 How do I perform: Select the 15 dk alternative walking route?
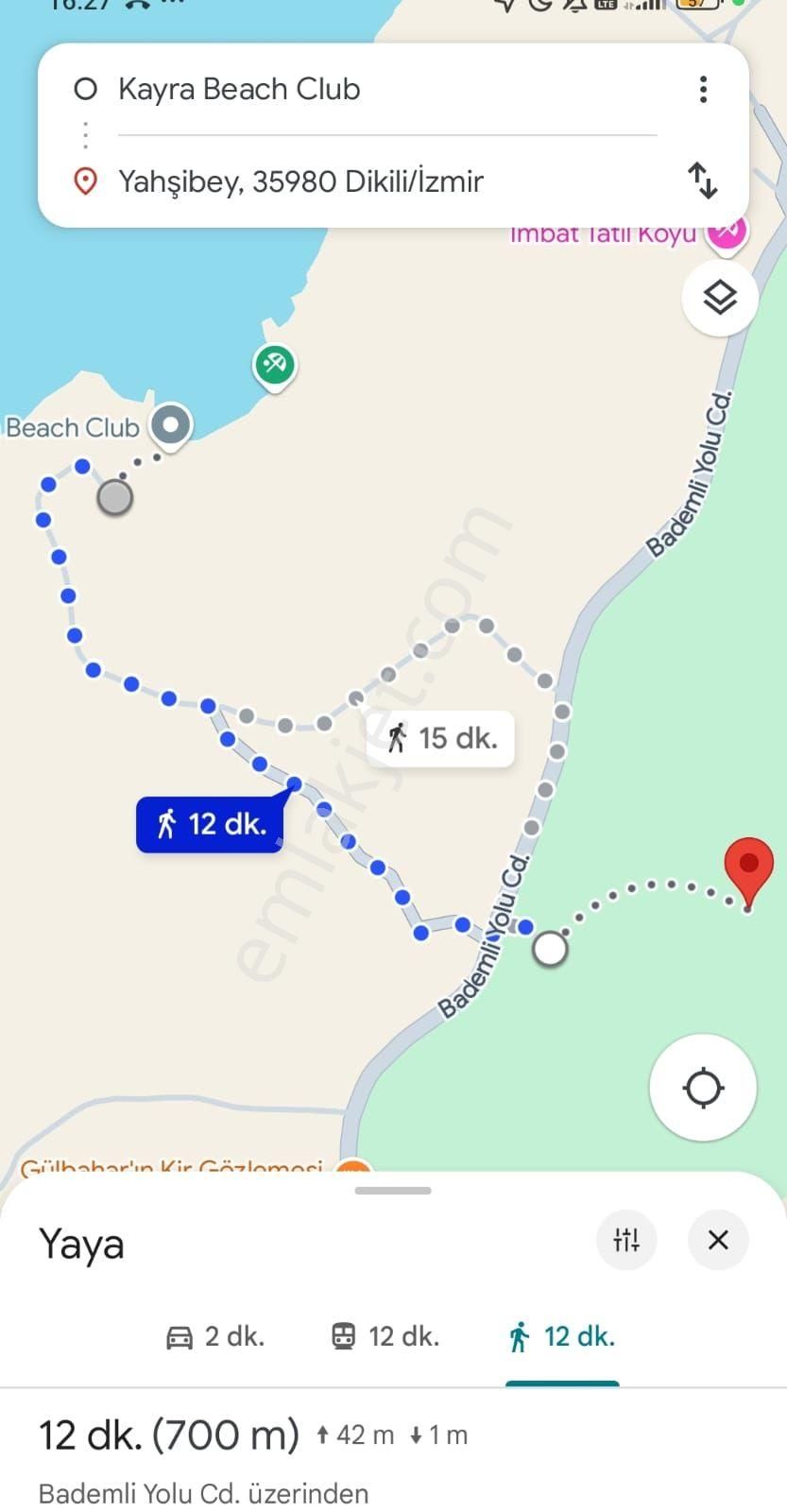[x=440, y=738]
